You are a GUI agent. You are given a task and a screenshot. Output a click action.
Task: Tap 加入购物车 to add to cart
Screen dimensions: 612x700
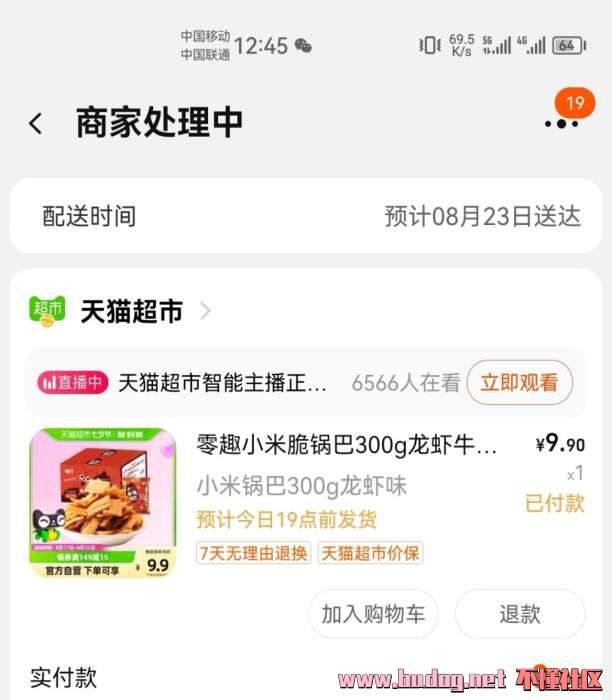click(x=373, y=614)
